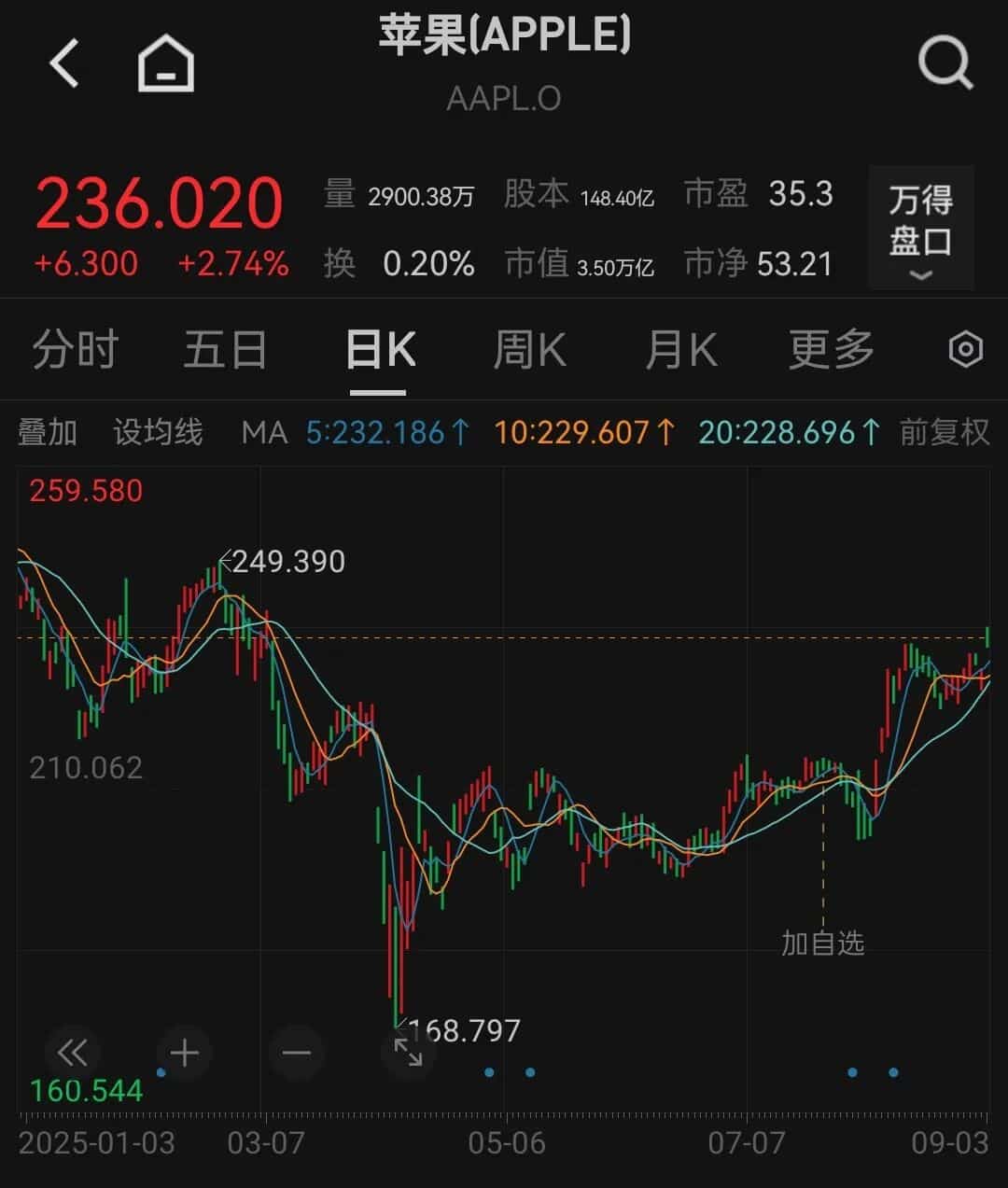Toggle 叠加 overlay mode on the chart
The width and height of the screenshot is (1008, 1188).
click(49, 432)
